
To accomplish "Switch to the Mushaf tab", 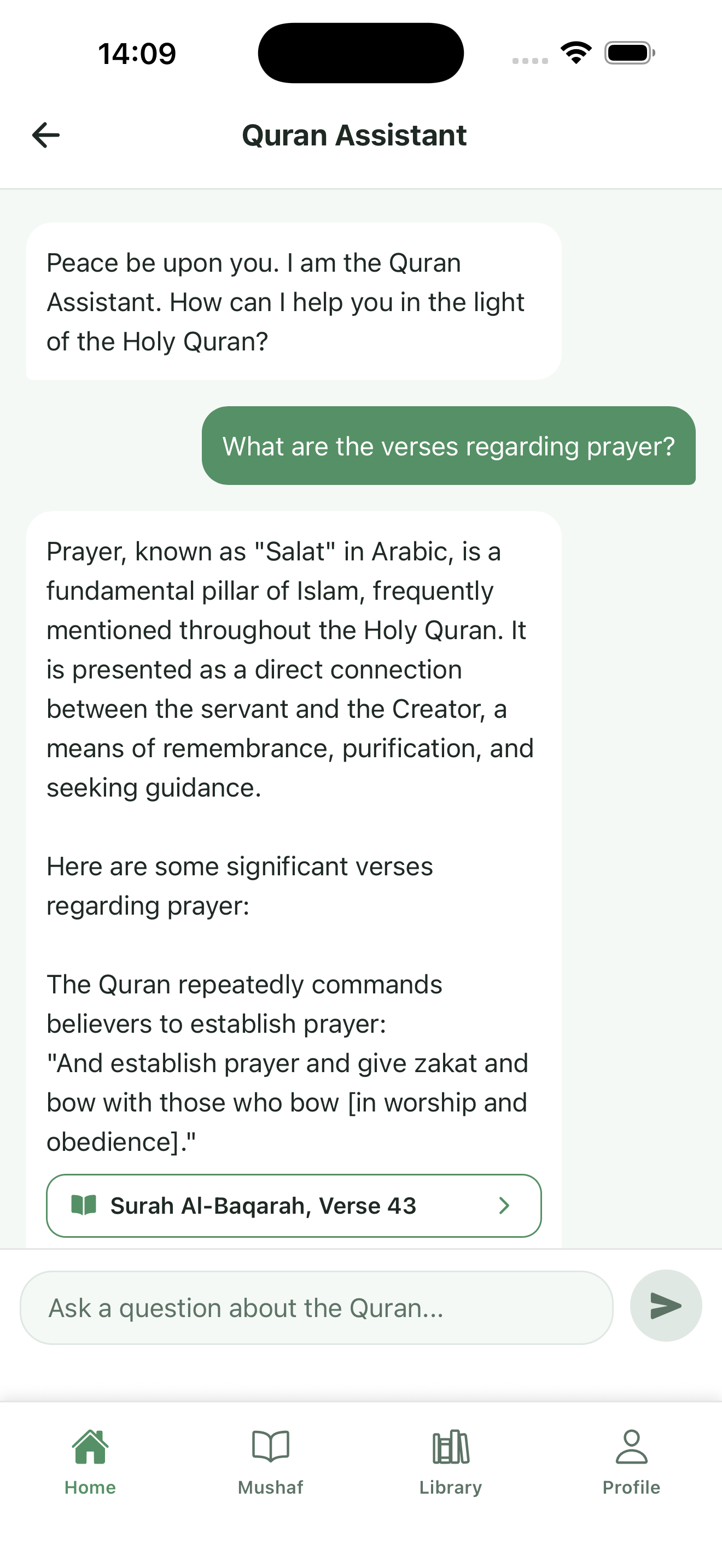I will coord(270,1462).
